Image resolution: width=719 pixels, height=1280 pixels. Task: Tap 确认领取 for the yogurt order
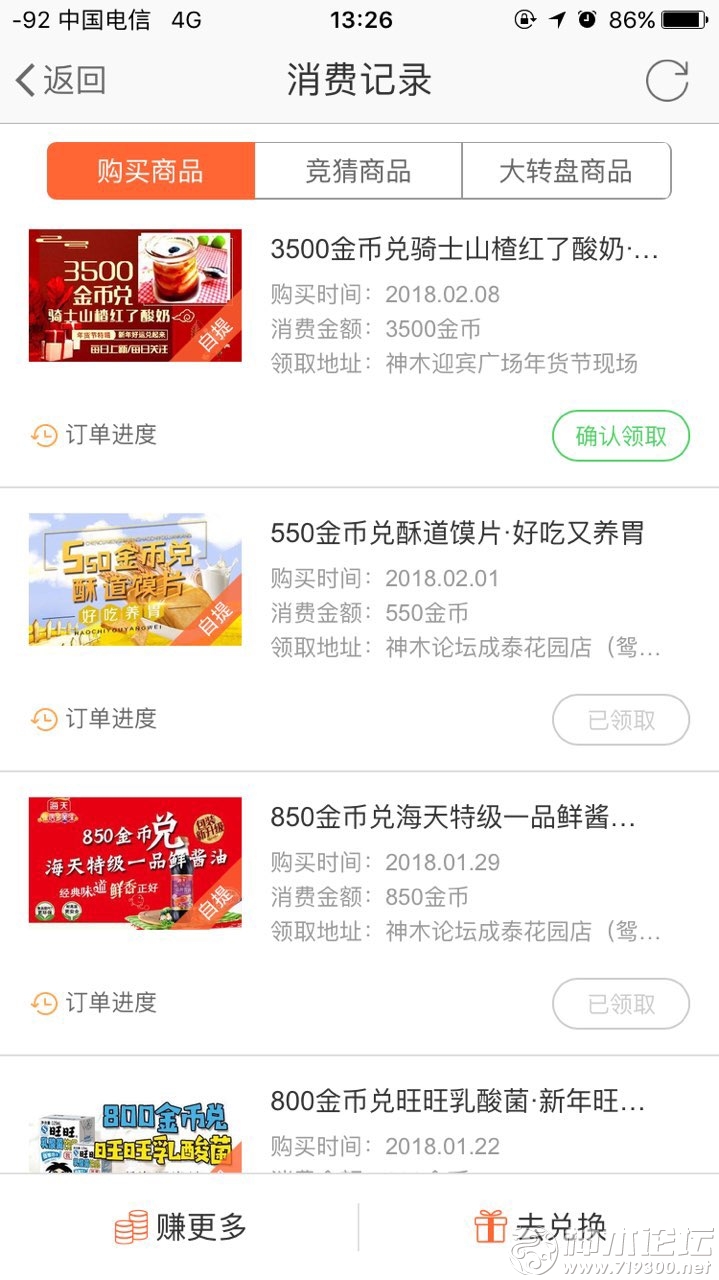[x=620, y=436]
